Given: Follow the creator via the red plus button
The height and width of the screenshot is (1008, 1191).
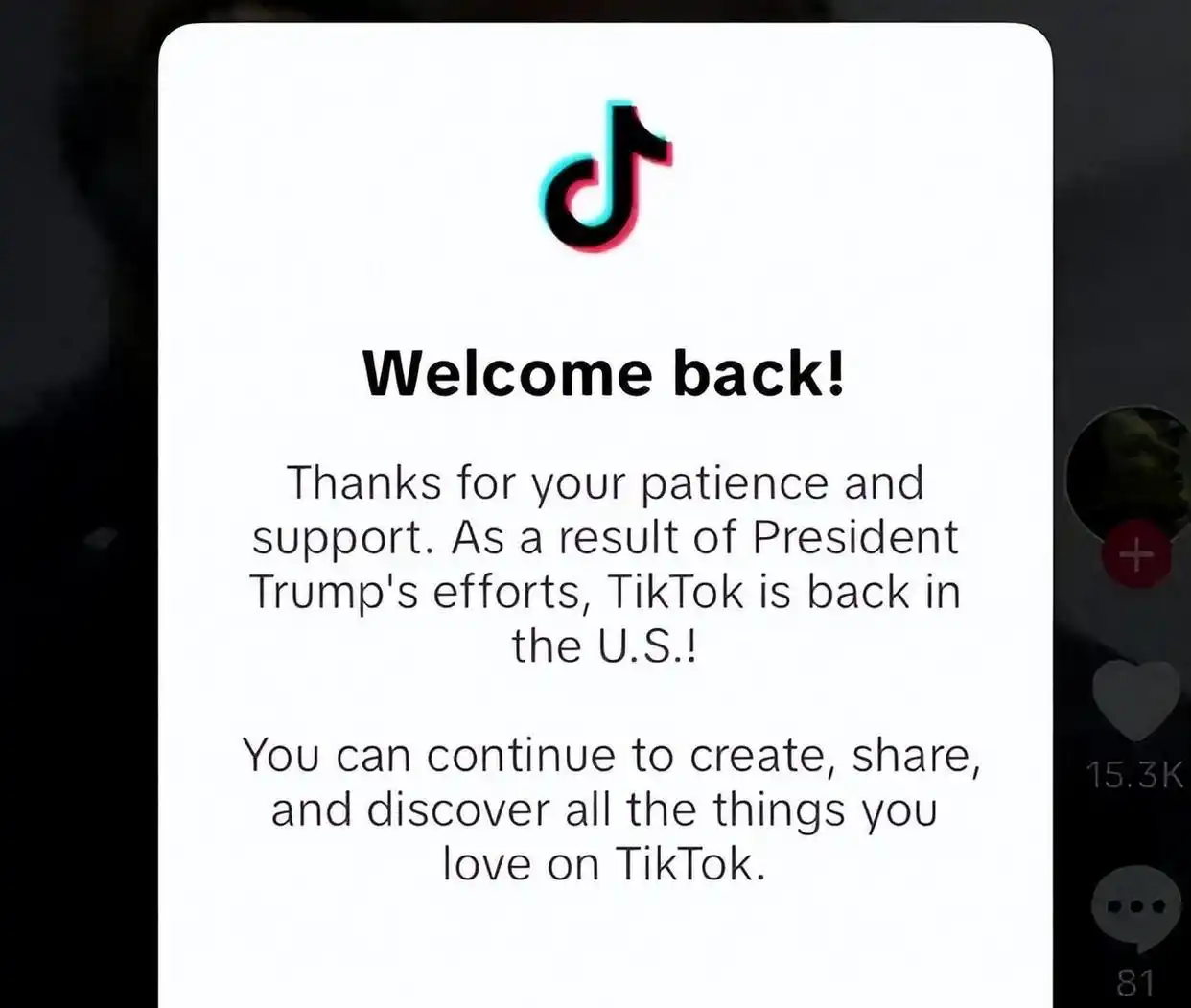Looking at the screenshot, I should tap(1136, 555).
